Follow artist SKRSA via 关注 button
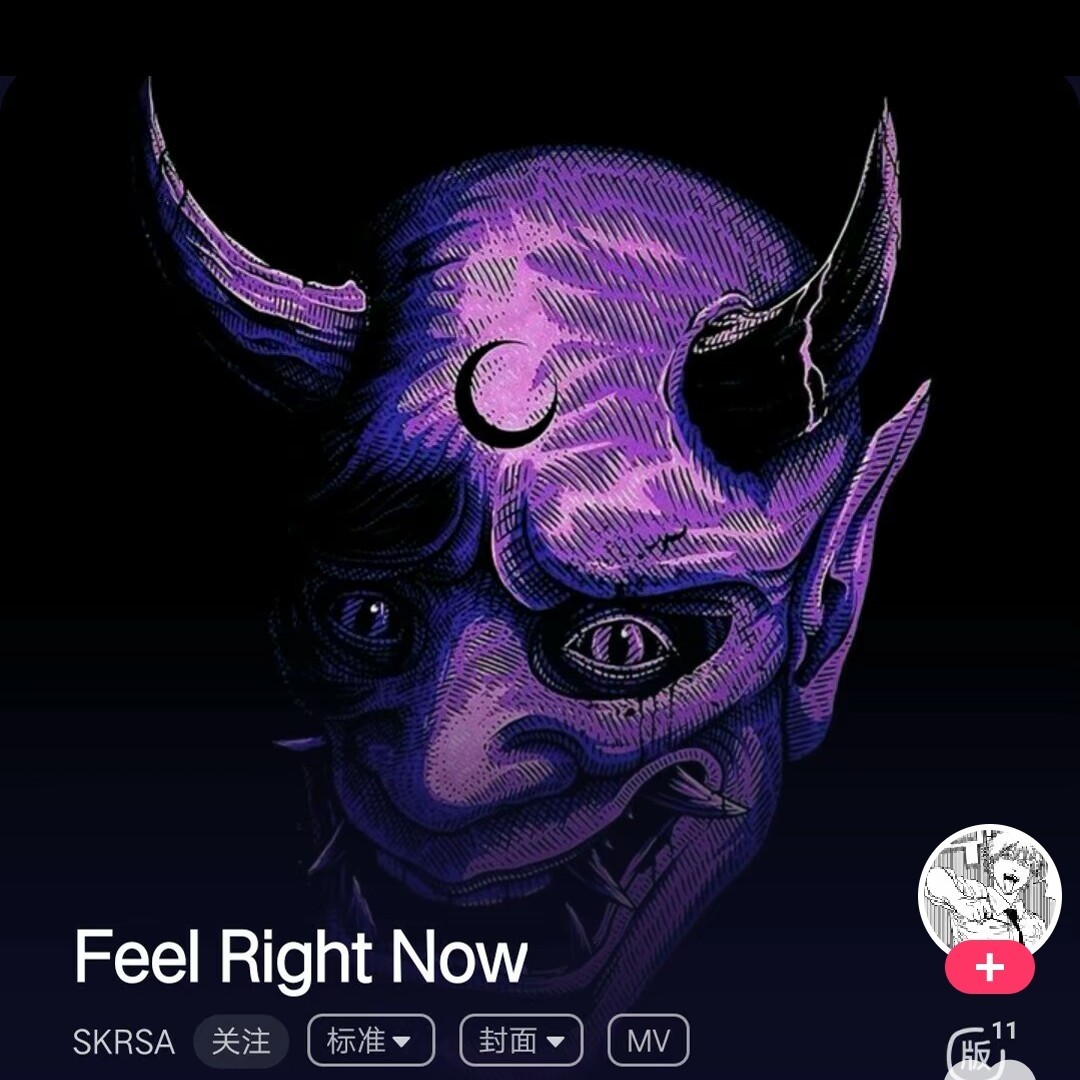This screenshot has height=1080, width=1080. tap(241, 1042)
